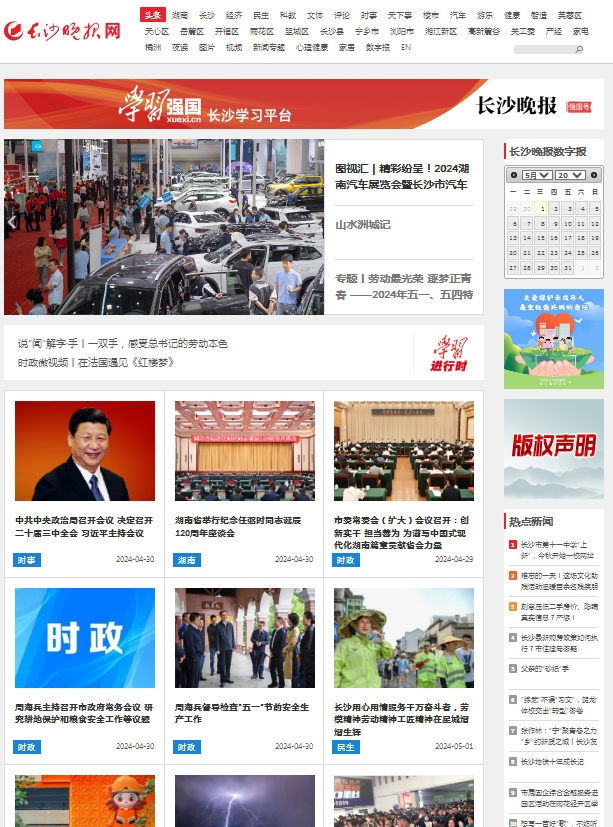Open the 学习进行时 logo link
The width and height of the screenshot is (613, 827).
tap(449, 352)
